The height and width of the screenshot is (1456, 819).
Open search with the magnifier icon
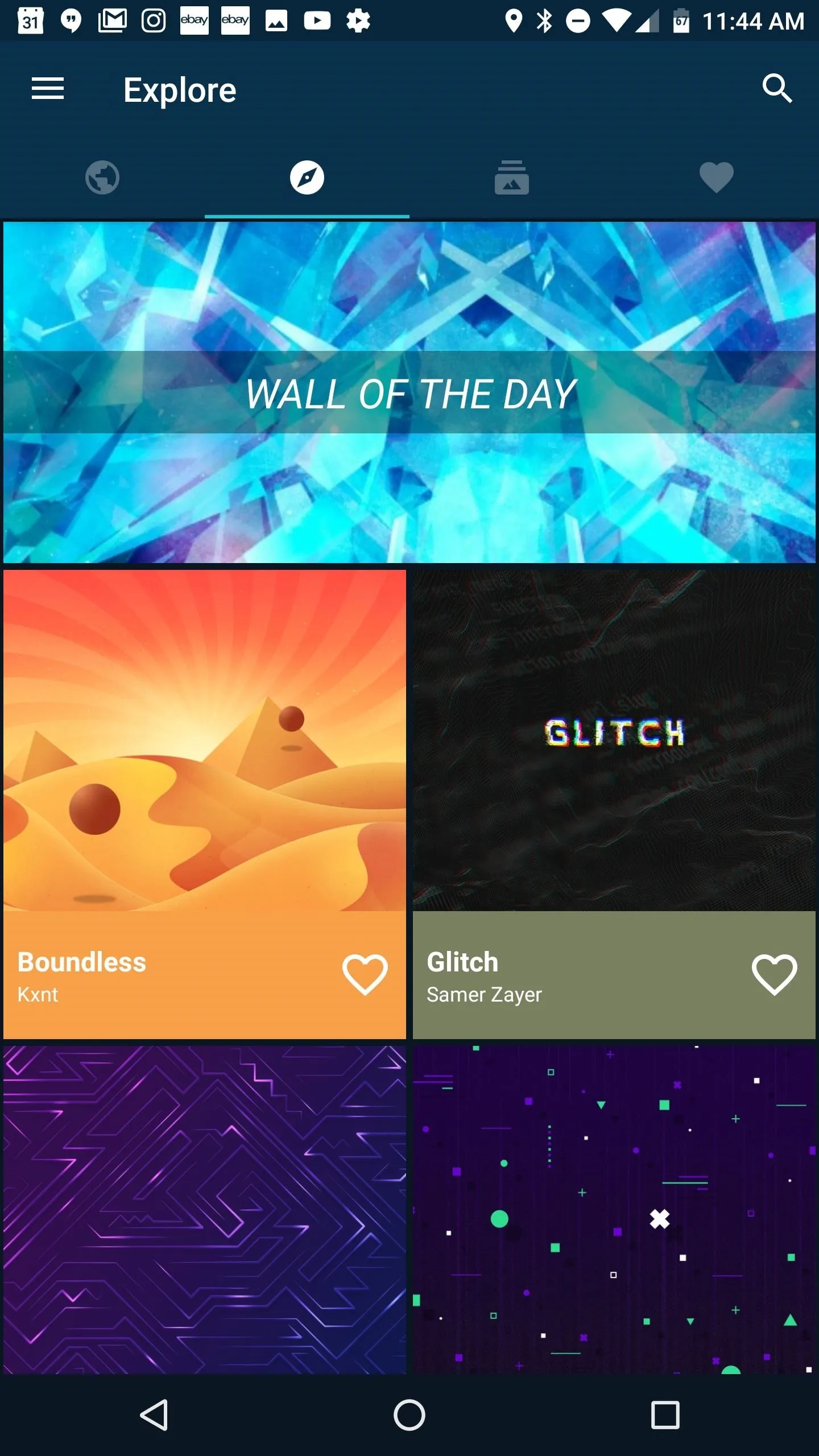(777, 89)
